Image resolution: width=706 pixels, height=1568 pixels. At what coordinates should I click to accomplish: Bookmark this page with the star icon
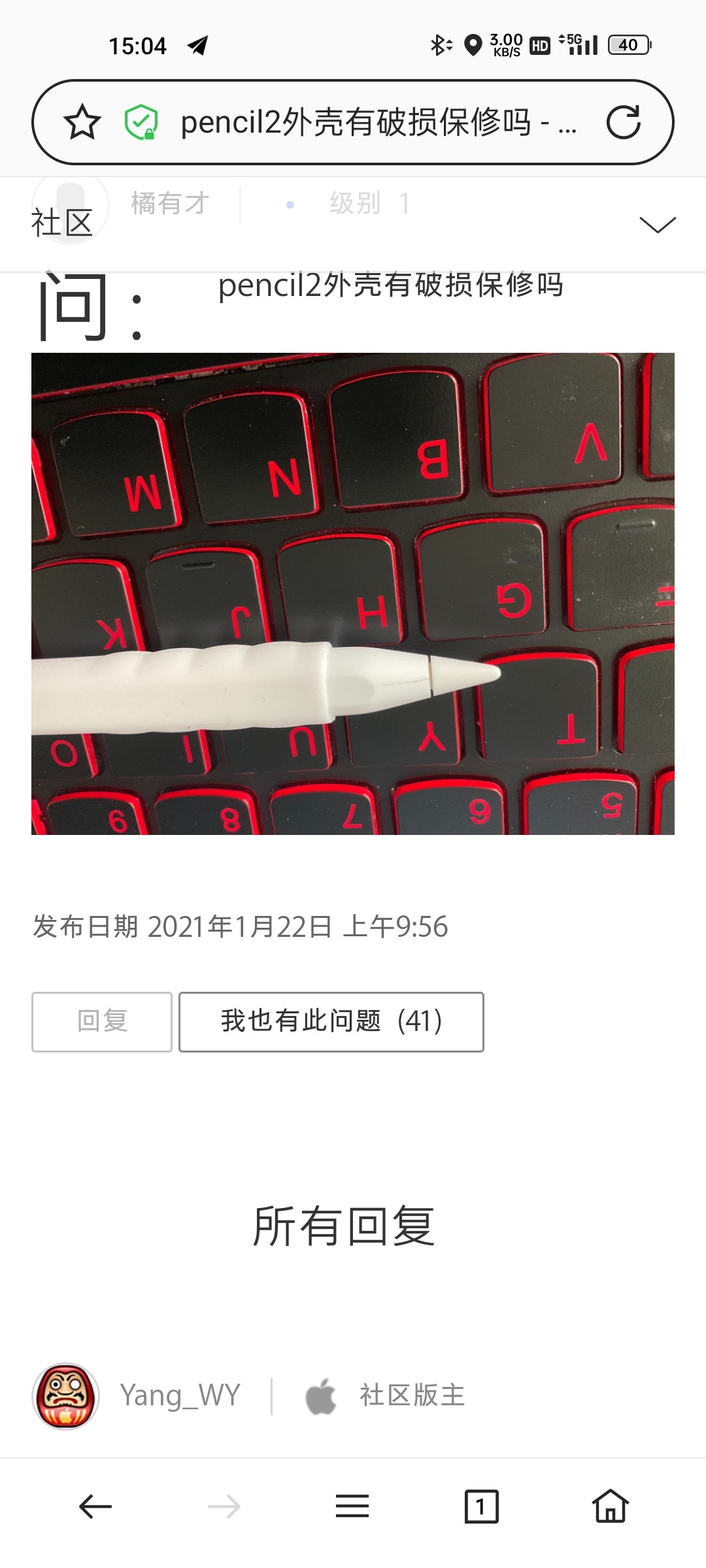coord(82,122)
